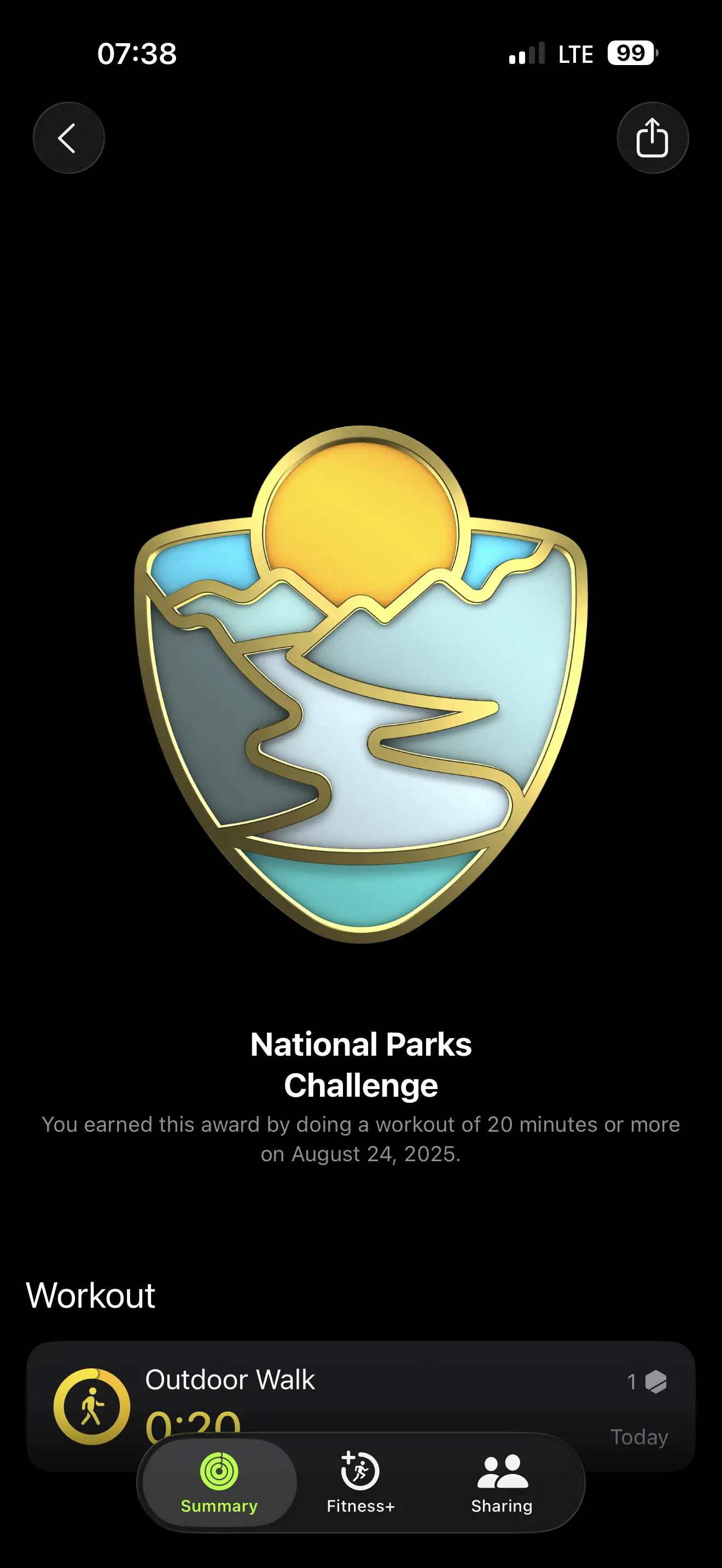Screen dimensions: 722x1568
Task: Open the Sharing tab
Action: pyautogui.click(x=502, y=1483)
